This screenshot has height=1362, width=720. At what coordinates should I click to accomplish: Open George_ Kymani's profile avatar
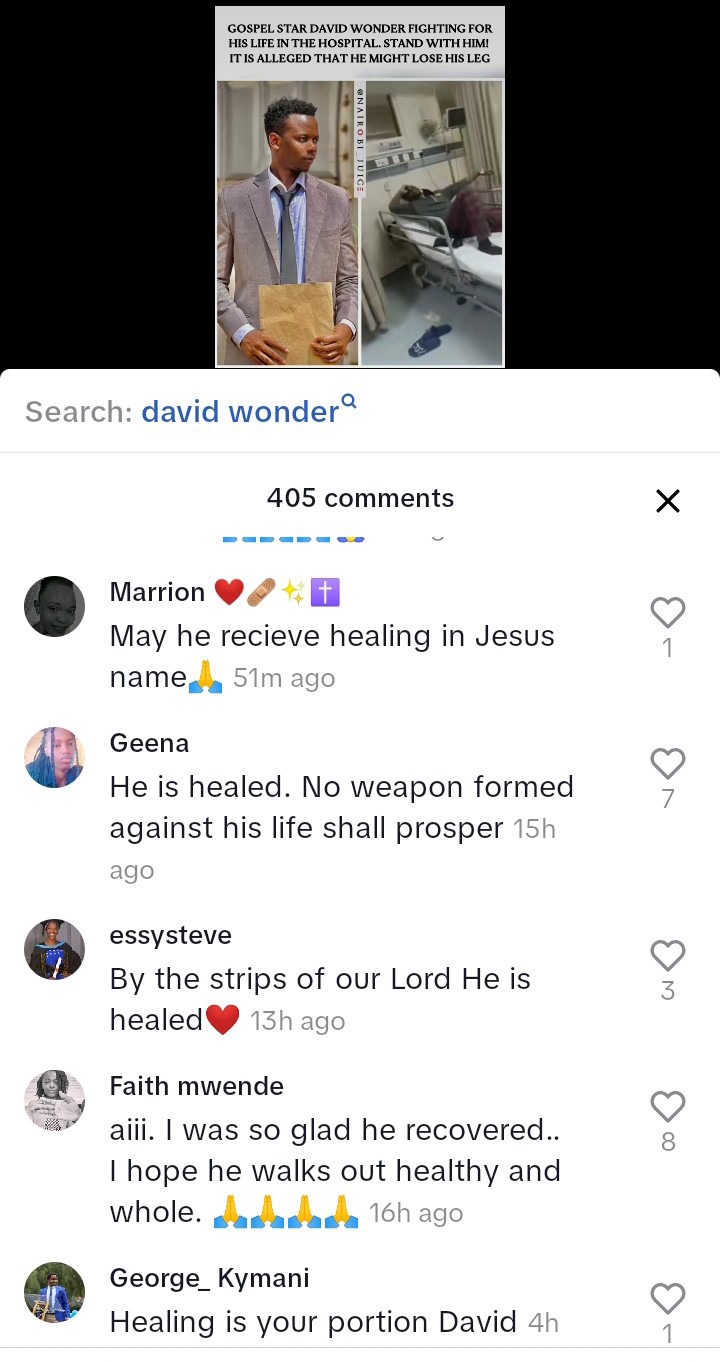54,1292
